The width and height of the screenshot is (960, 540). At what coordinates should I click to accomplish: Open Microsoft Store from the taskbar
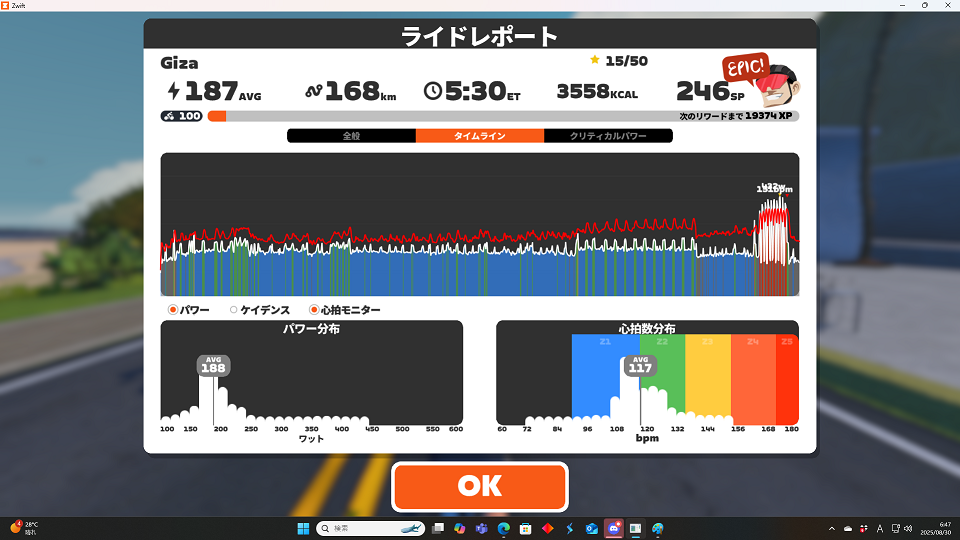[x=525, y=528]
